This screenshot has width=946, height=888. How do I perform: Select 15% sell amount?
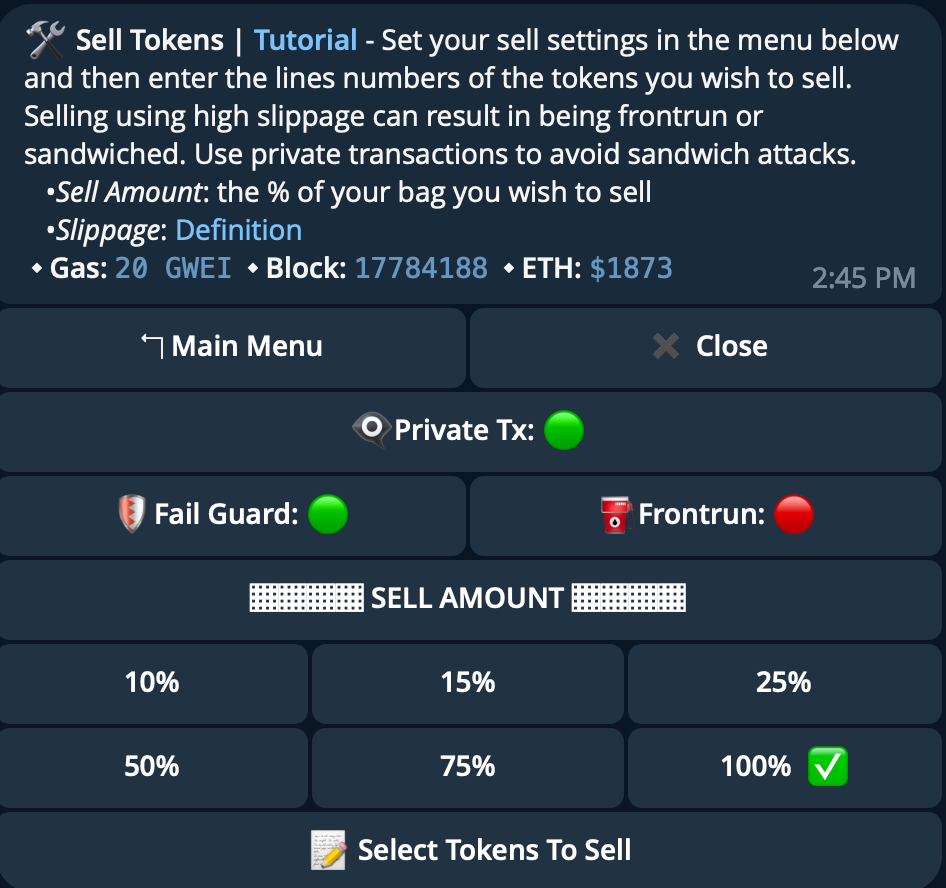[x=468, y=683]
